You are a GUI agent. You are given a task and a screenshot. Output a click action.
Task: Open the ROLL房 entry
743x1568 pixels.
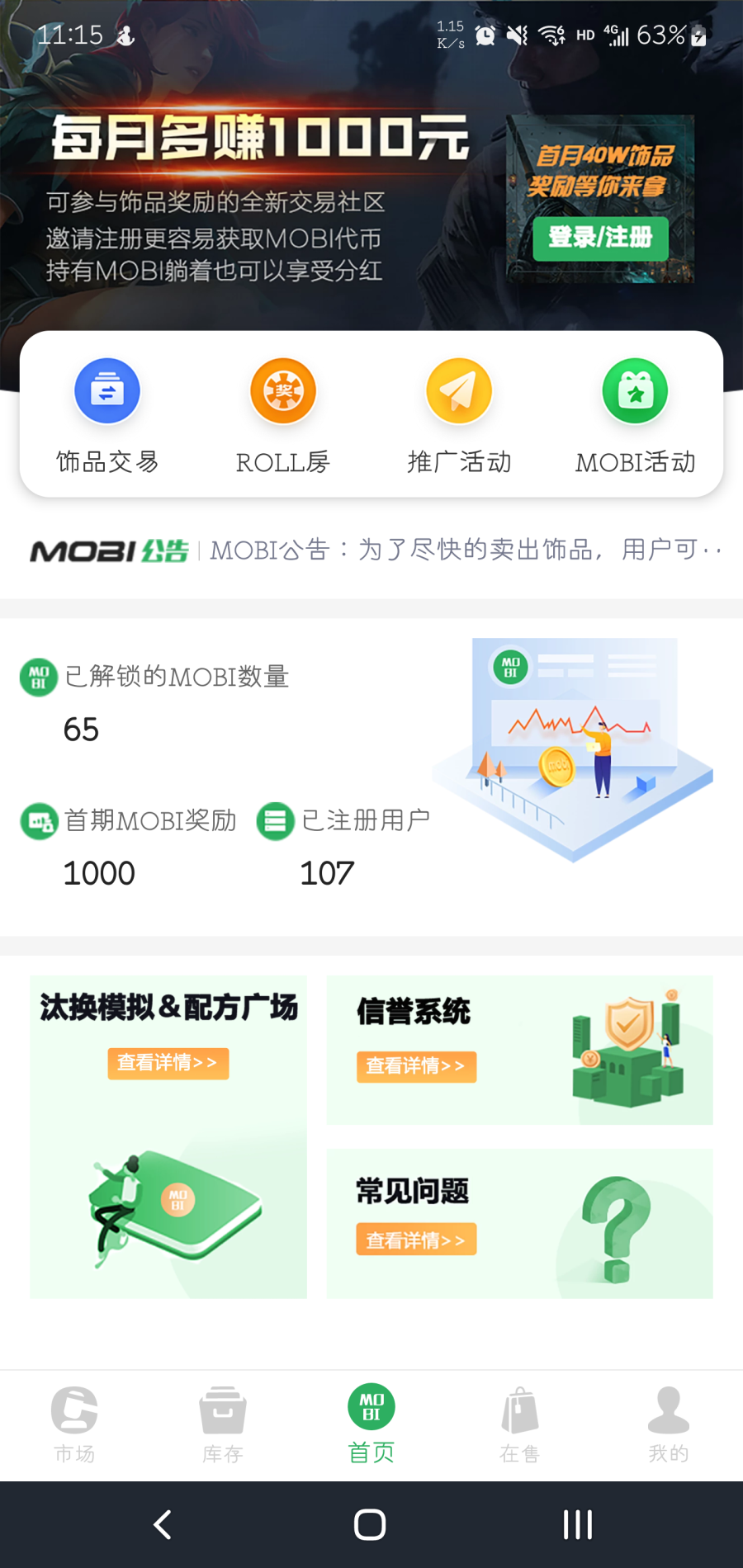pyautogui.click(x=283, y=414)
